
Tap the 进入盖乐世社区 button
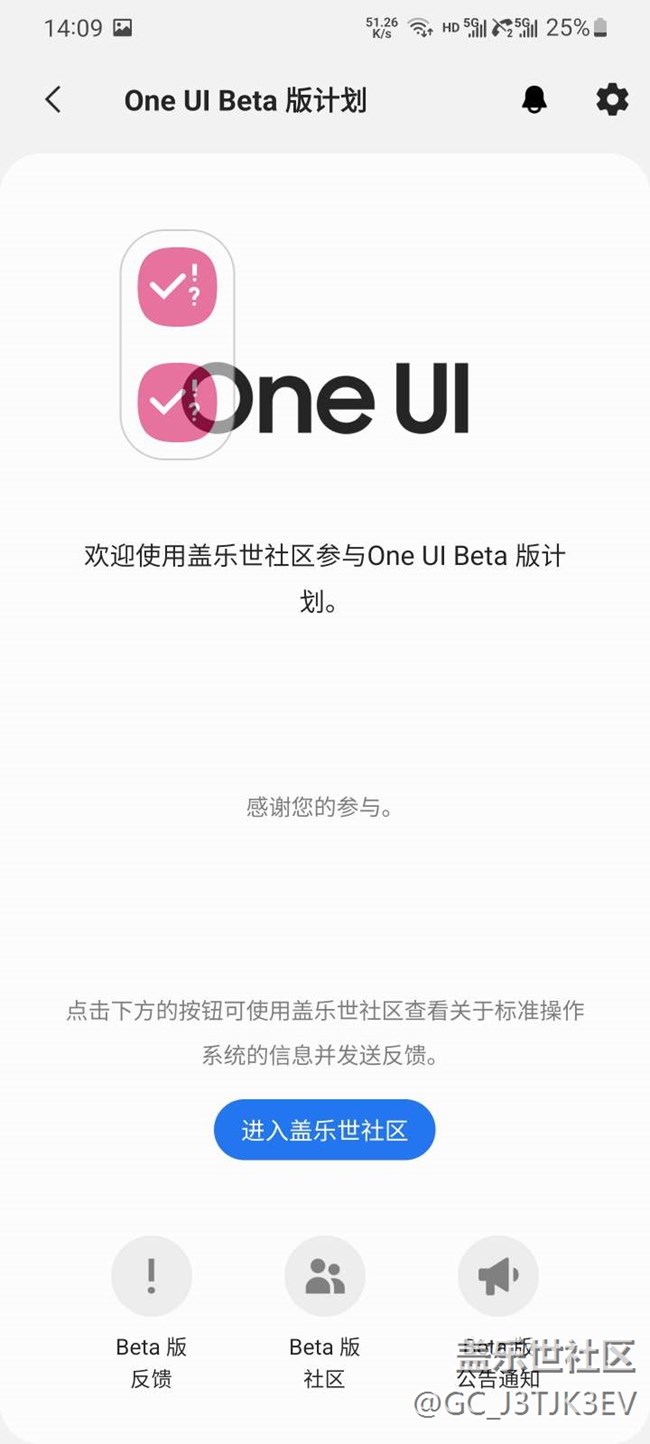[324, 1130]
